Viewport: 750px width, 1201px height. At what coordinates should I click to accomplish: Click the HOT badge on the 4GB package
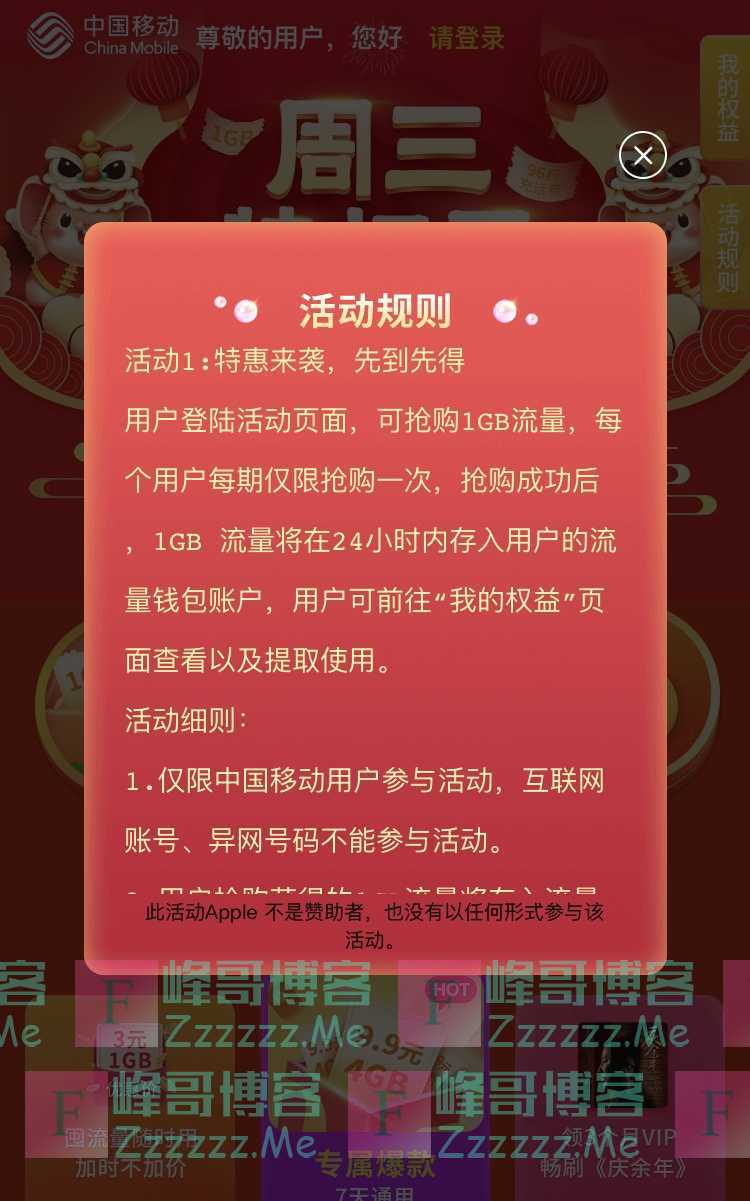pyautogui.click(x=451, y=991)
